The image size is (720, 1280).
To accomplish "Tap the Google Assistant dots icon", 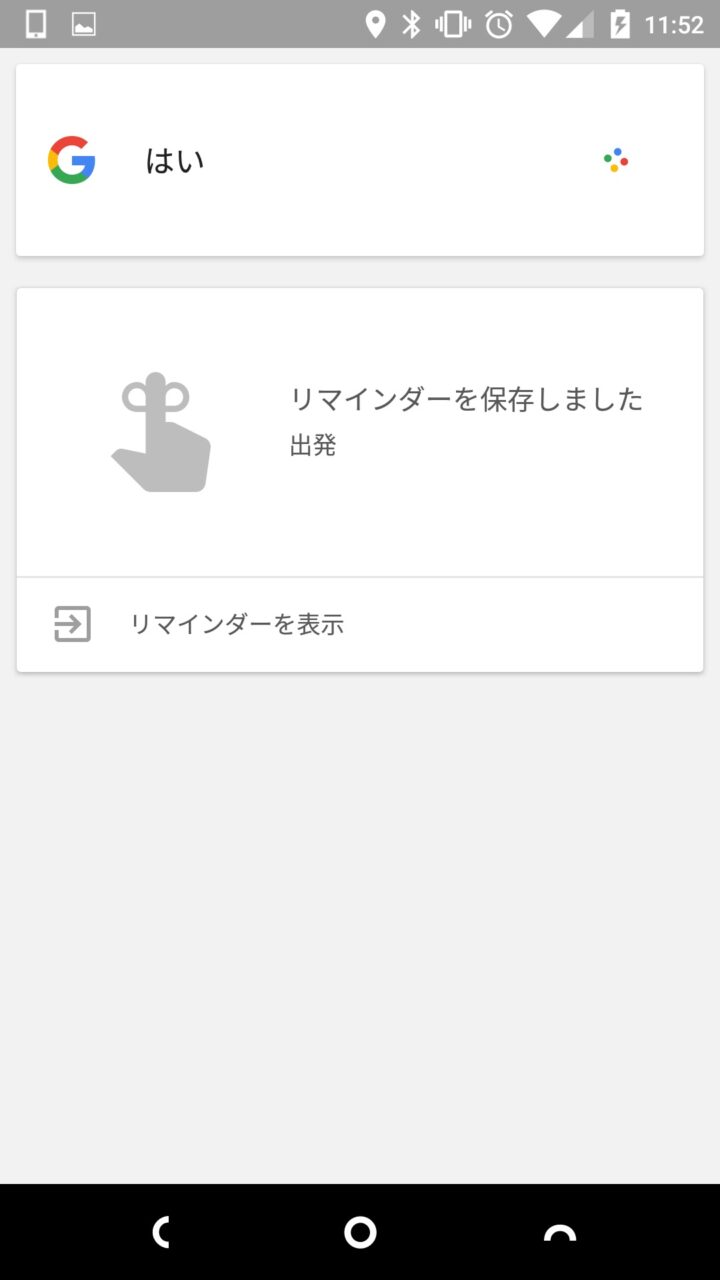I will [616, 160].
